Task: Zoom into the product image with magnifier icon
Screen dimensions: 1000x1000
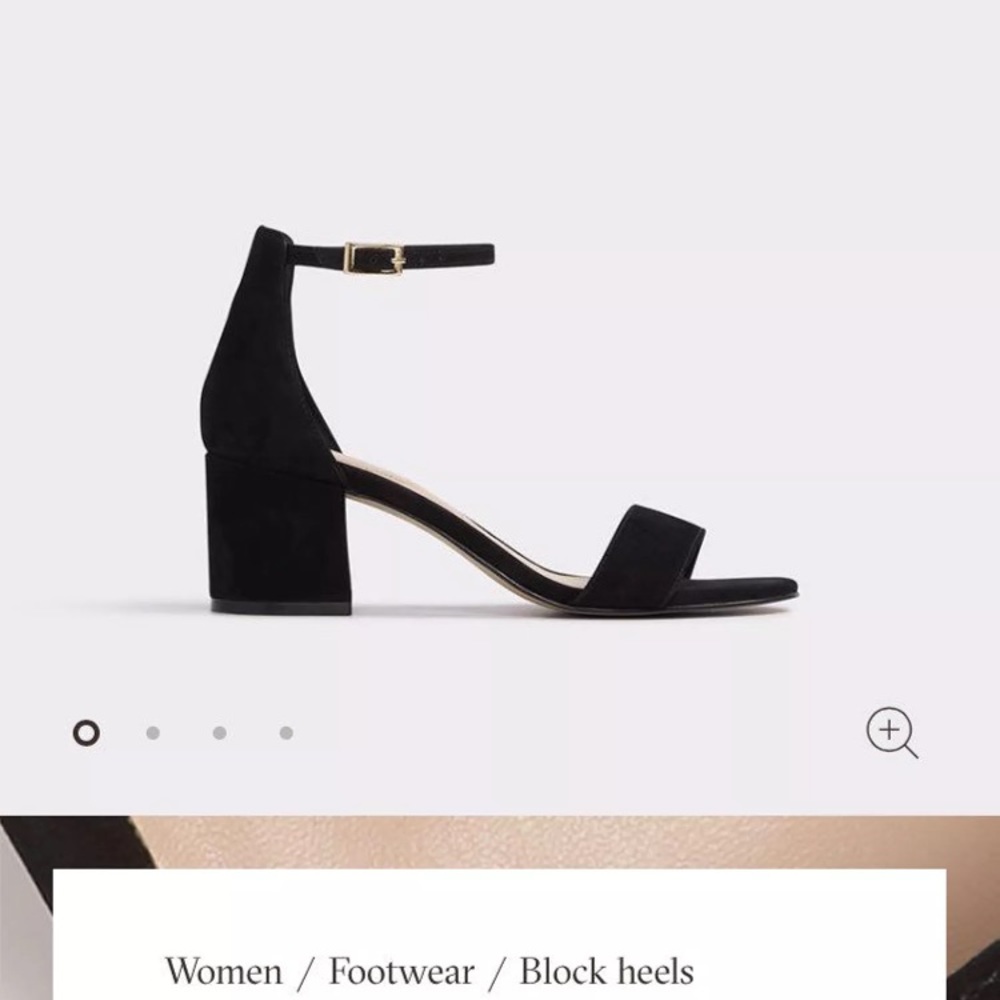Action: click(891, 733)
